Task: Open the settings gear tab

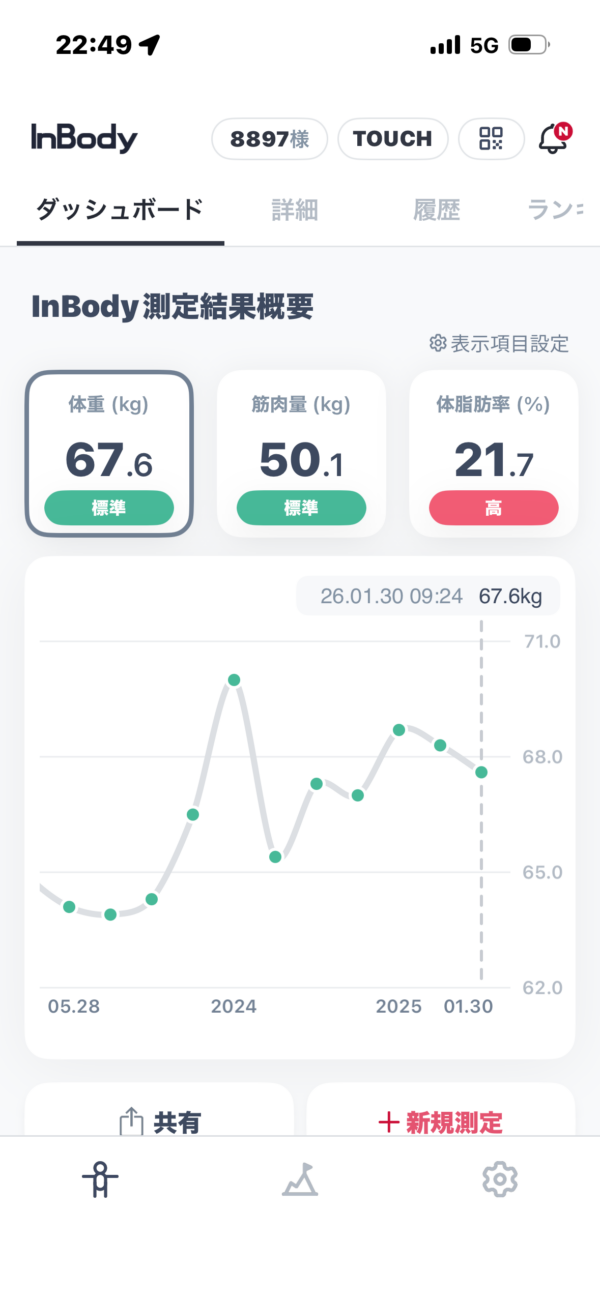Action: [498, 1181]
